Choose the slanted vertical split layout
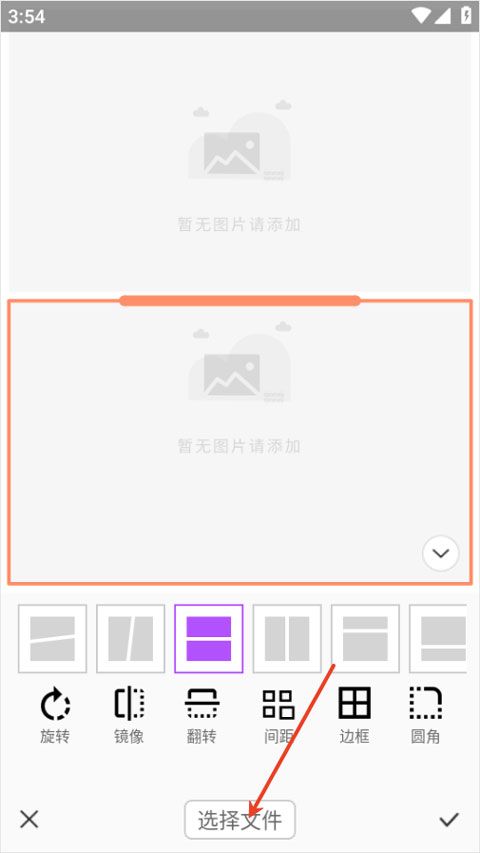 click(x=131, y=639)
